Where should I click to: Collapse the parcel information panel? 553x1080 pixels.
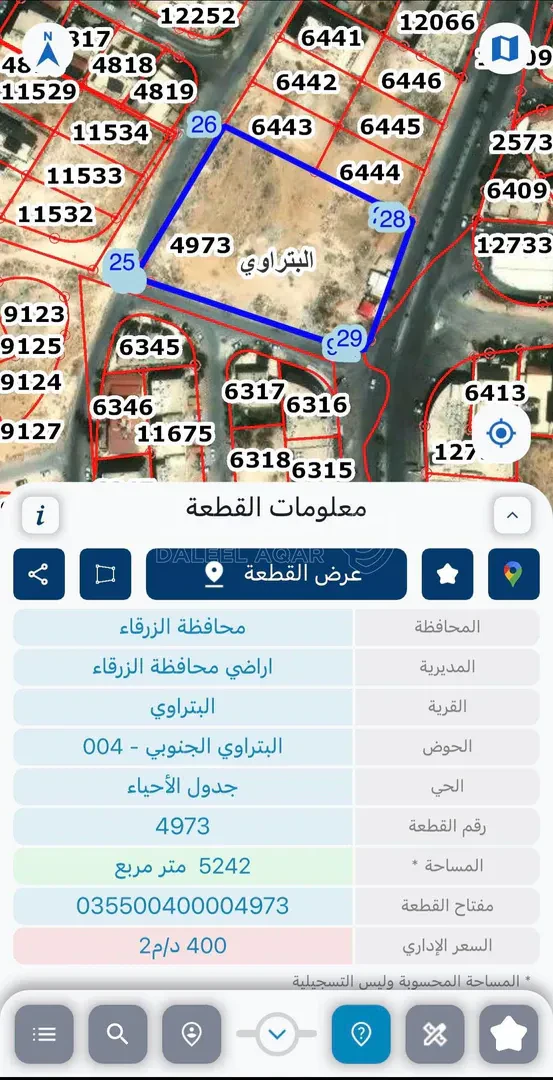point(512,515)
